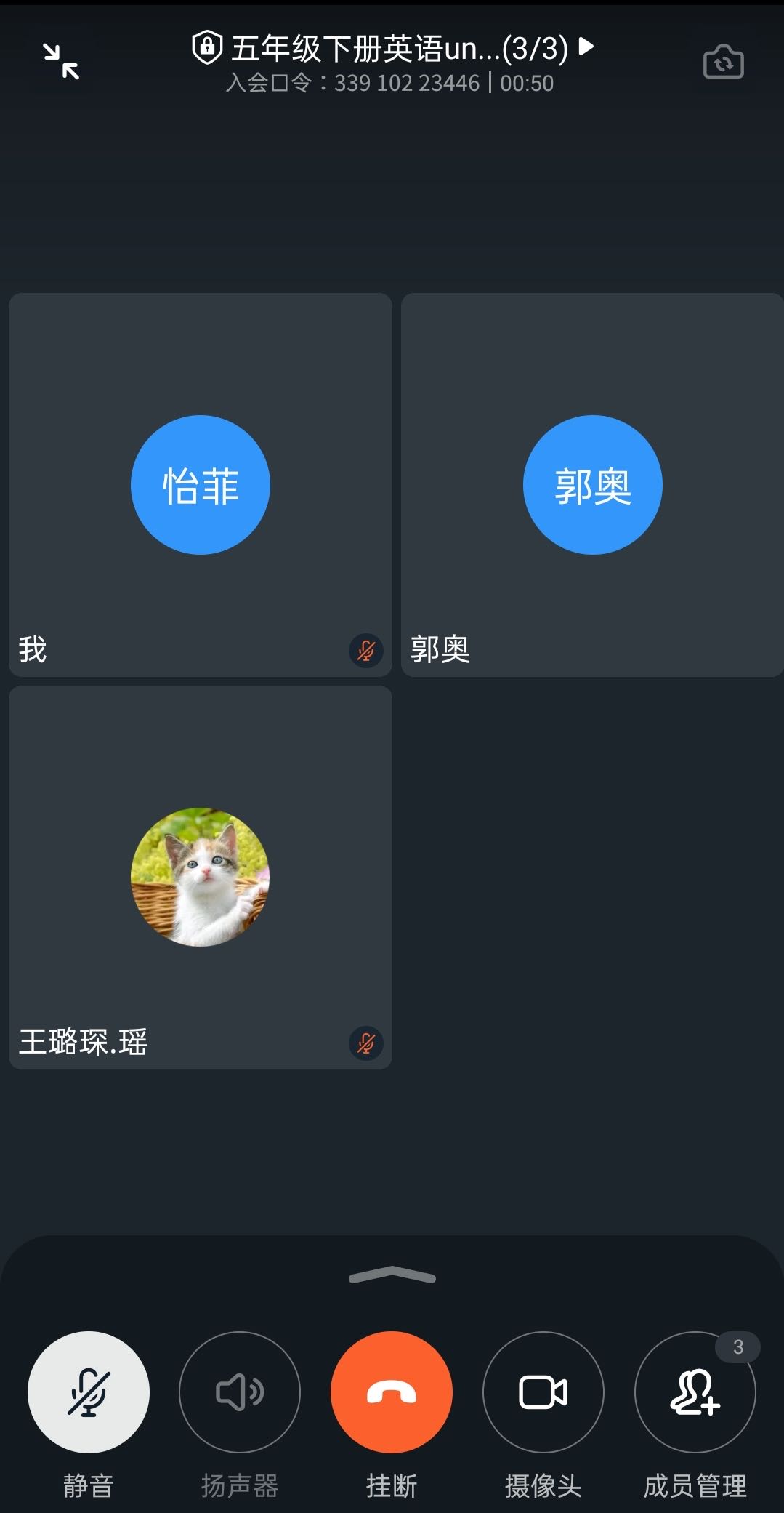Select my own tile labeled 我
The image size is (784, 1513).
201,485
